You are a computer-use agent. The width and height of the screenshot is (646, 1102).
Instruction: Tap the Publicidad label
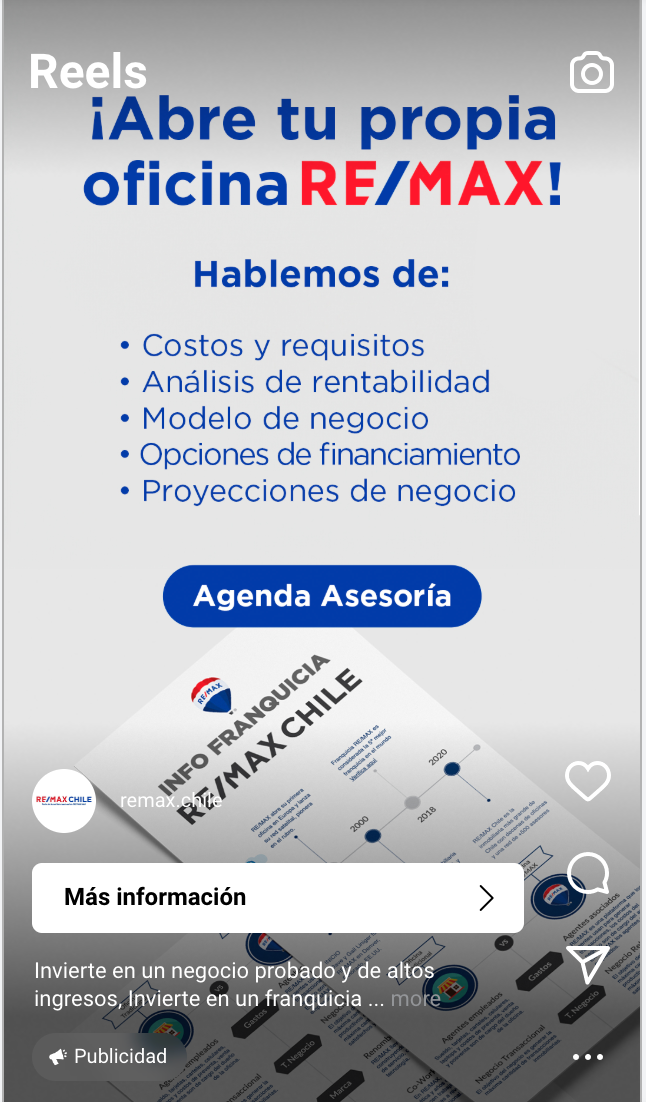click(108, 1056)
